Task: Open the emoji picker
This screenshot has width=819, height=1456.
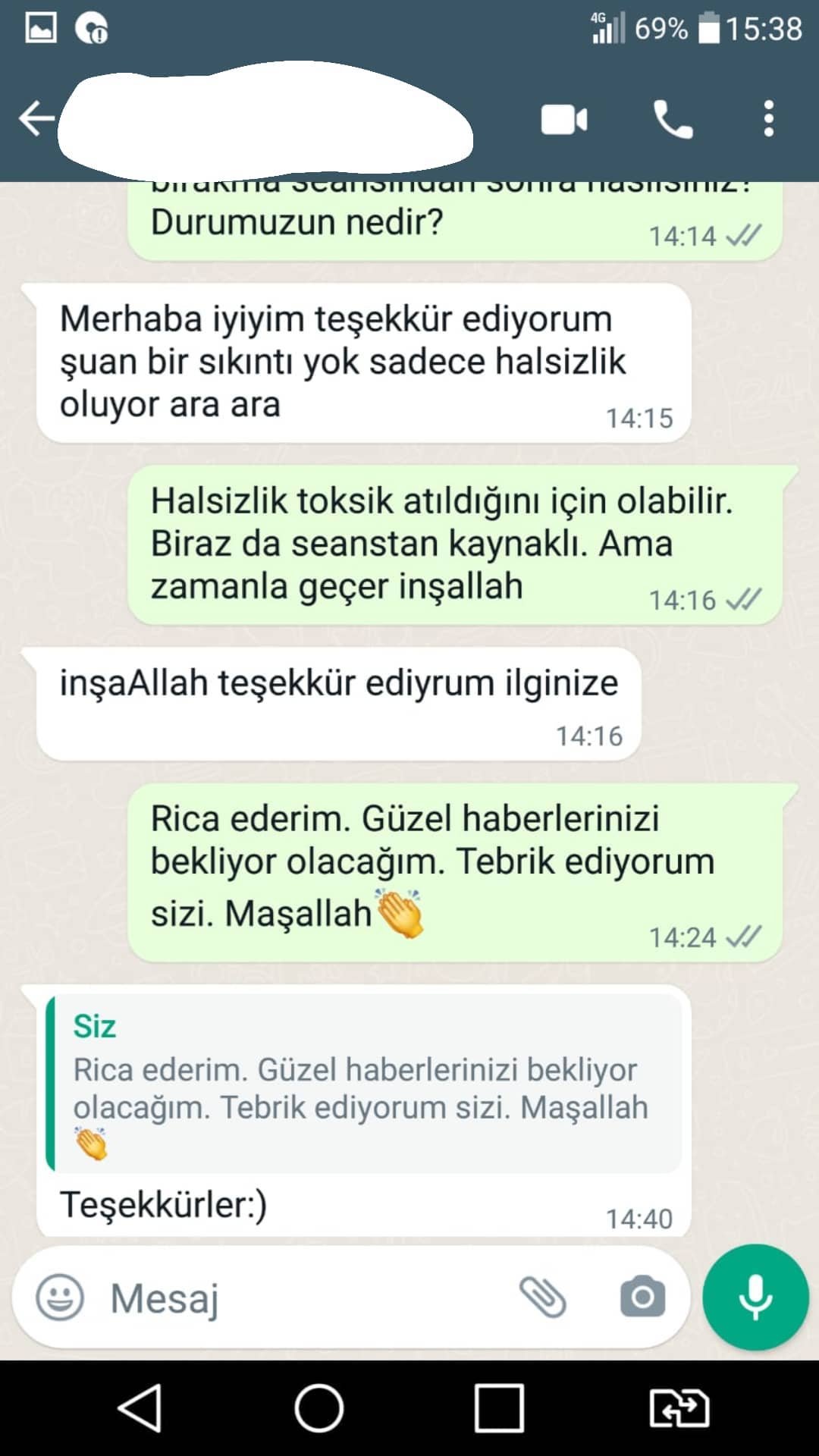Action: 60,1298
